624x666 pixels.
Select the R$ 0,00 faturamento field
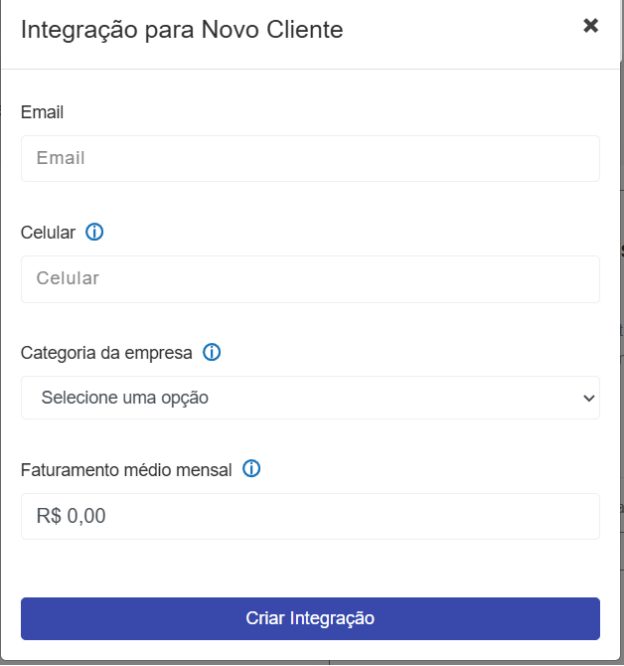click(310, 516)
